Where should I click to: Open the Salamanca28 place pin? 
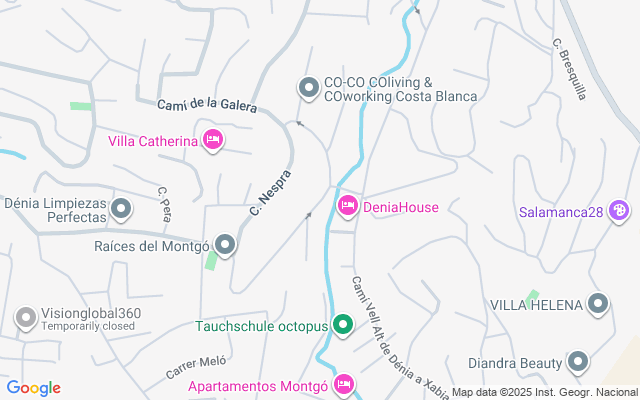pos(619,211)
